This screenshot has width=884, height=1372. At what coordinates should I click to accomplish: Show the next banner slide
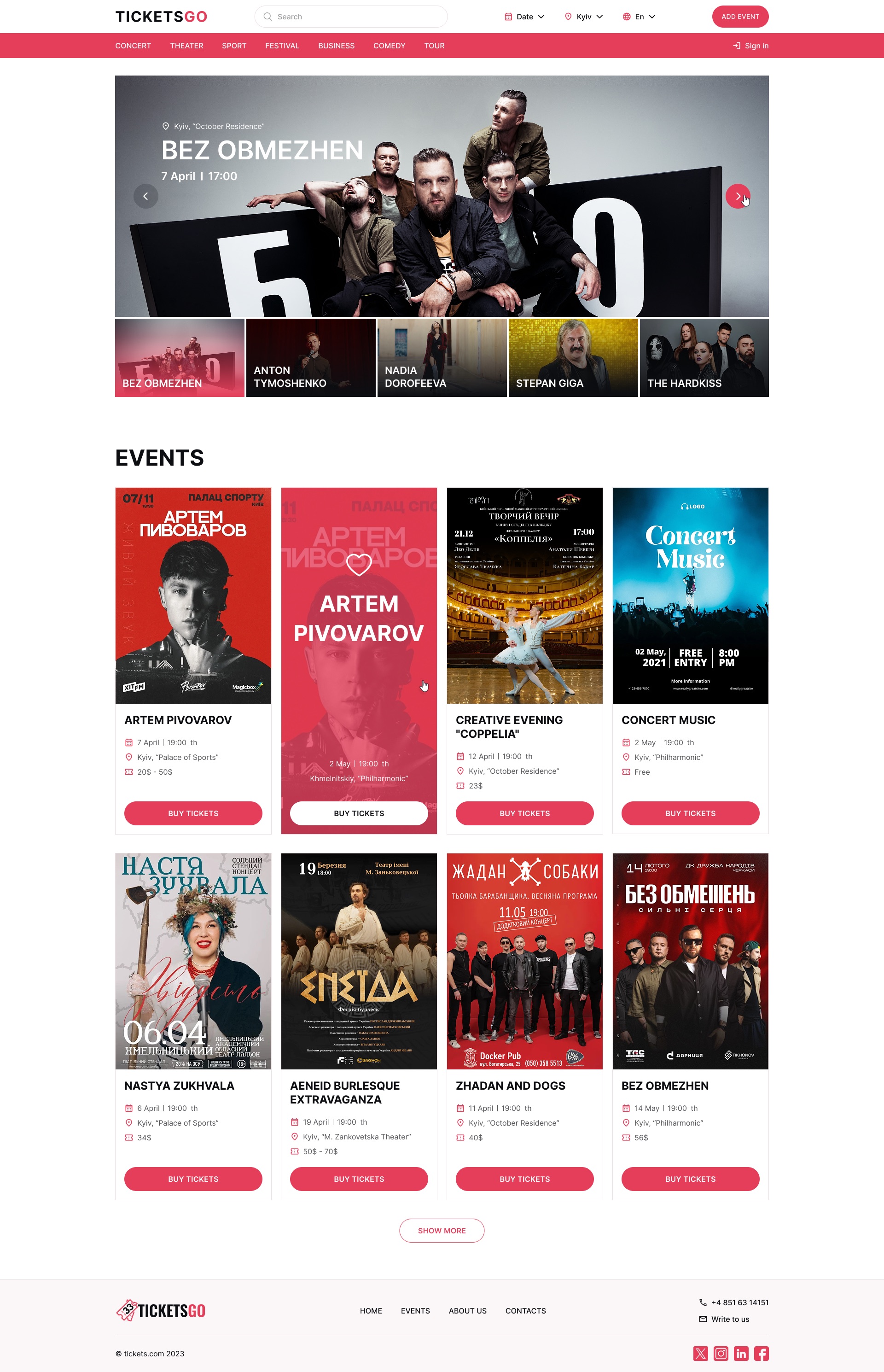click(737, 196)
